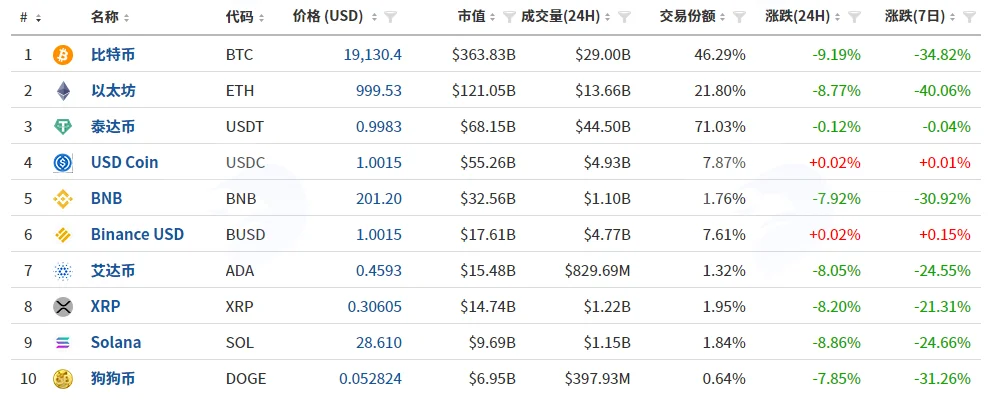Open the 以太坊 coin page
The height and width of the screenshot is (405, 998).
113,90
